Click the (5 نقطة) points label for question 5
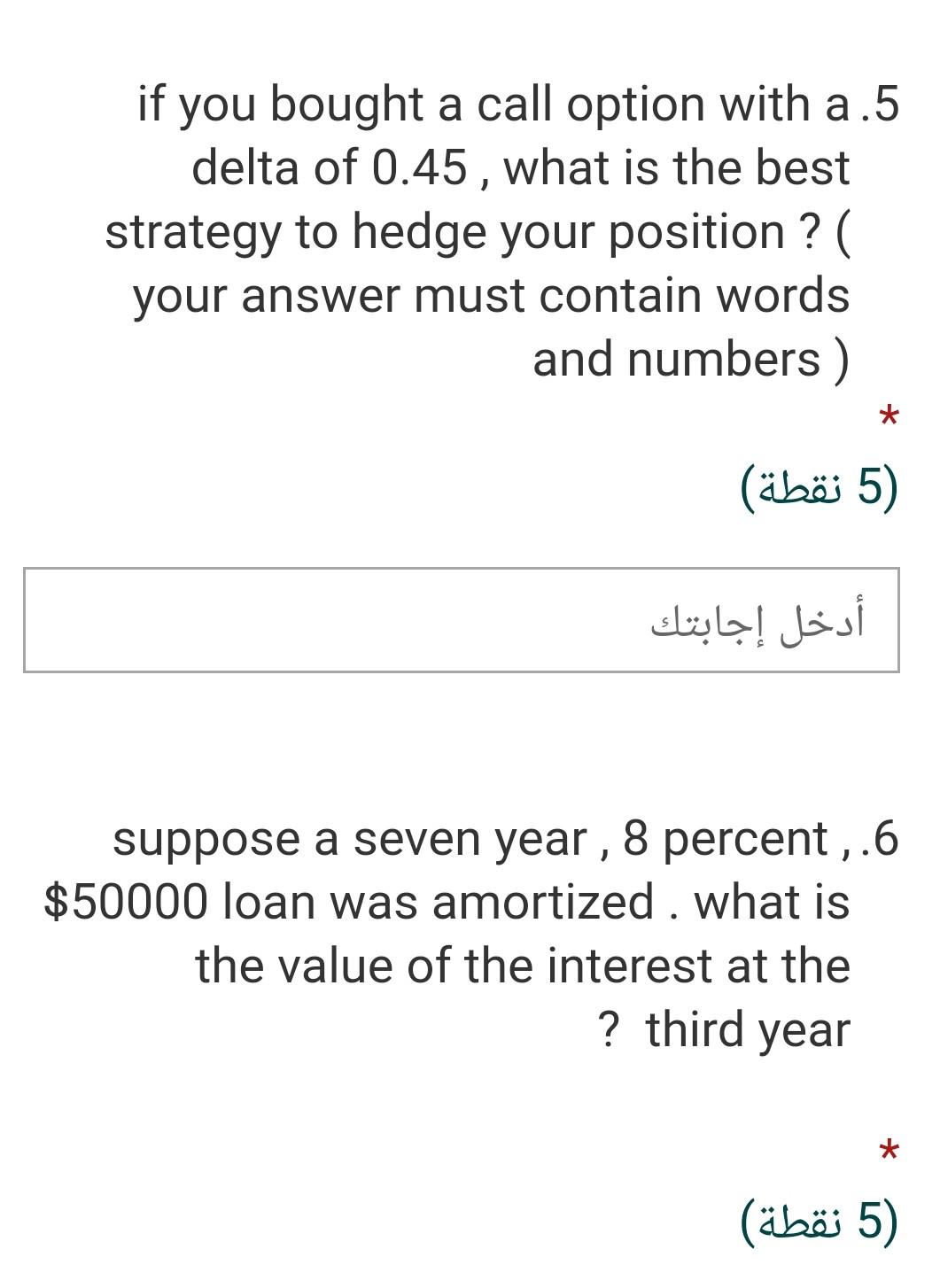Image resolution: width=940 pixels, height=1288 pixels. point(815,485)
